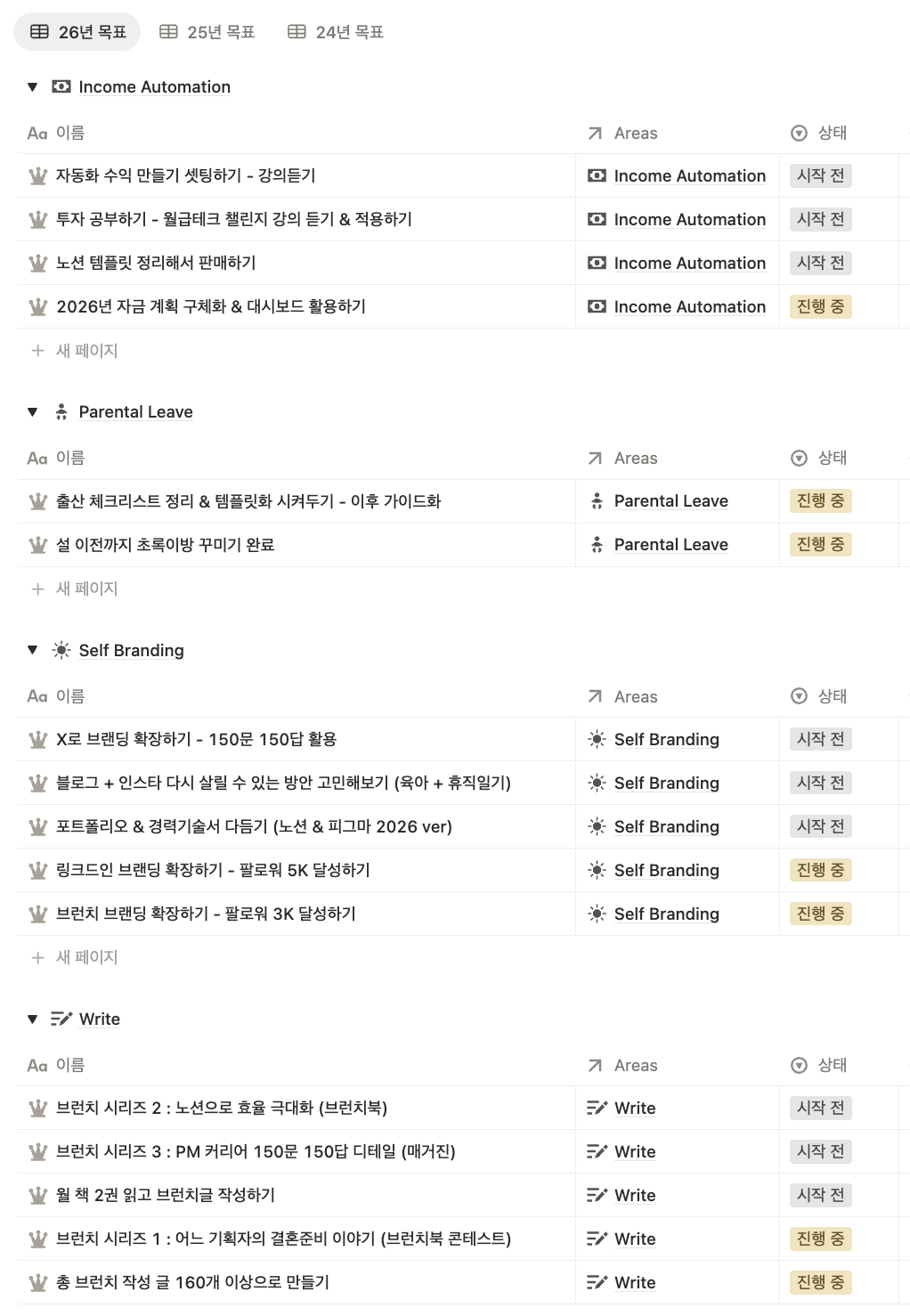This screenshot has height=1316, width=910.
Task: Add a new page under Self Branding
Action: 75,957
